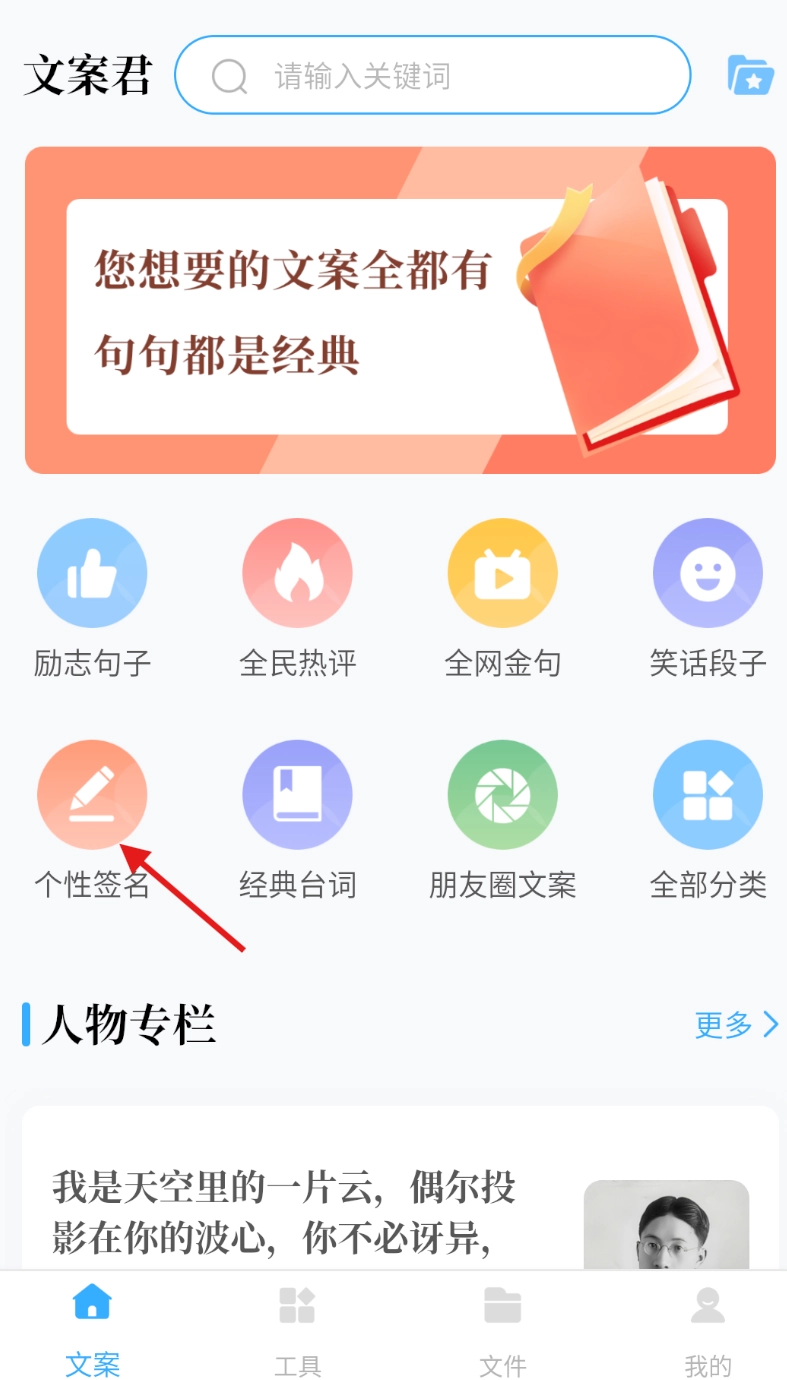Select 全民热评 category
The width and height of the screenshot is (787, 1380).
click(x=297, y=598)
